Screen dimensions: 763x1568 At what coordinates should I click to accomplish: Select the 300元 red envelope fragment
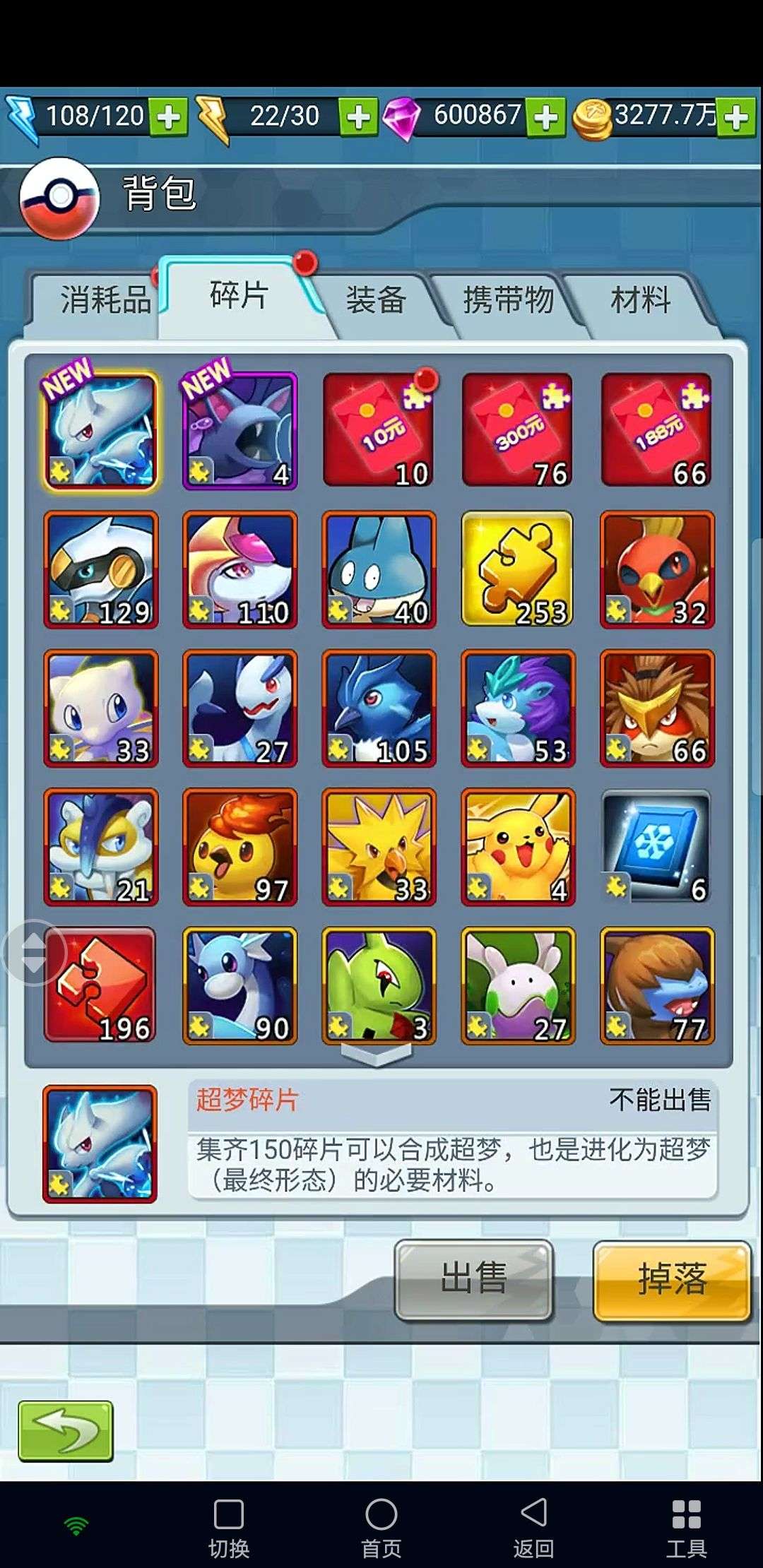click(517, 430)
